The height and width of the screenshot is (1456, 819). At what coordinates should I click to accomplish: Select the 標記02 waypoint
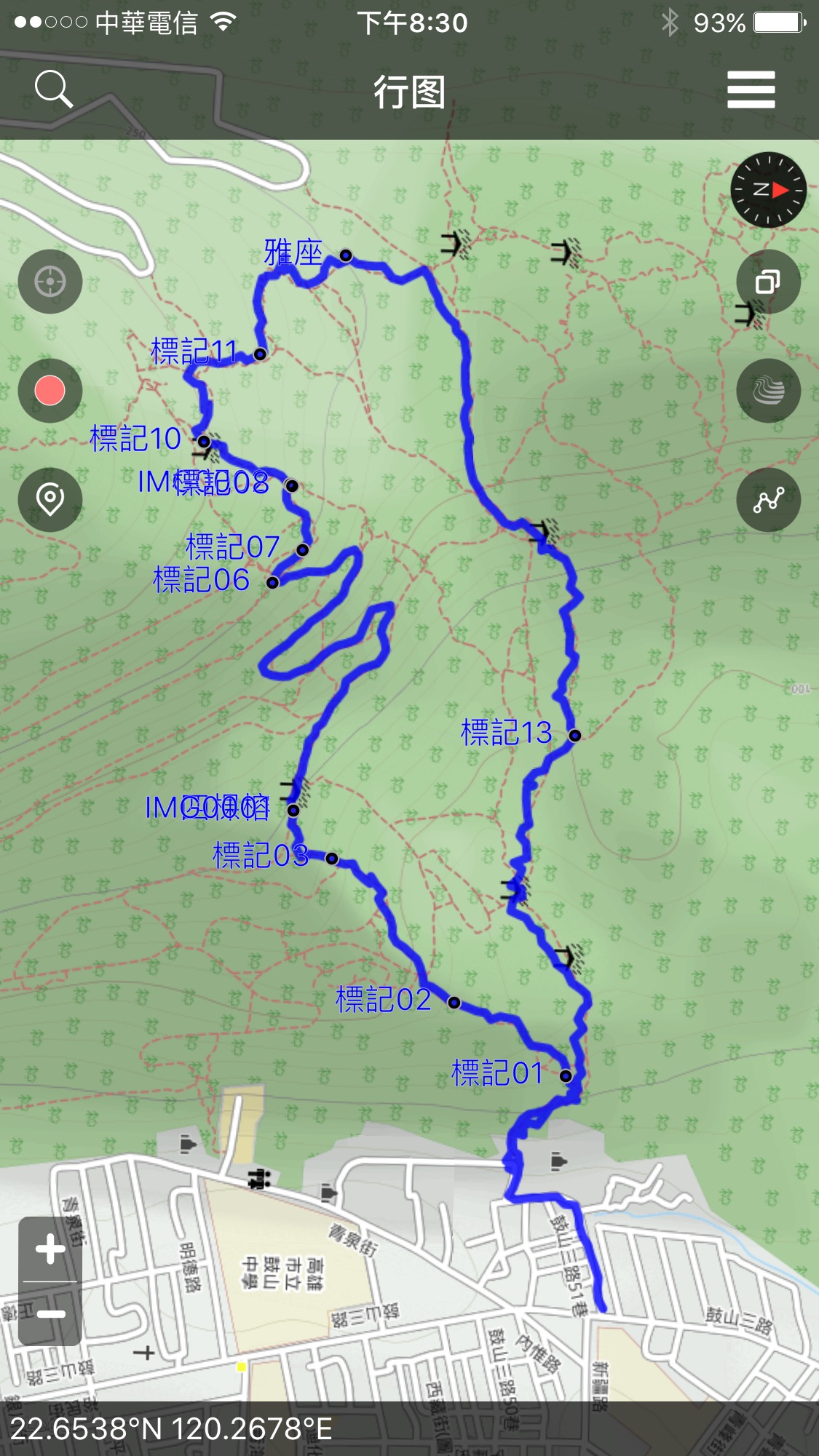[454, 1003]
